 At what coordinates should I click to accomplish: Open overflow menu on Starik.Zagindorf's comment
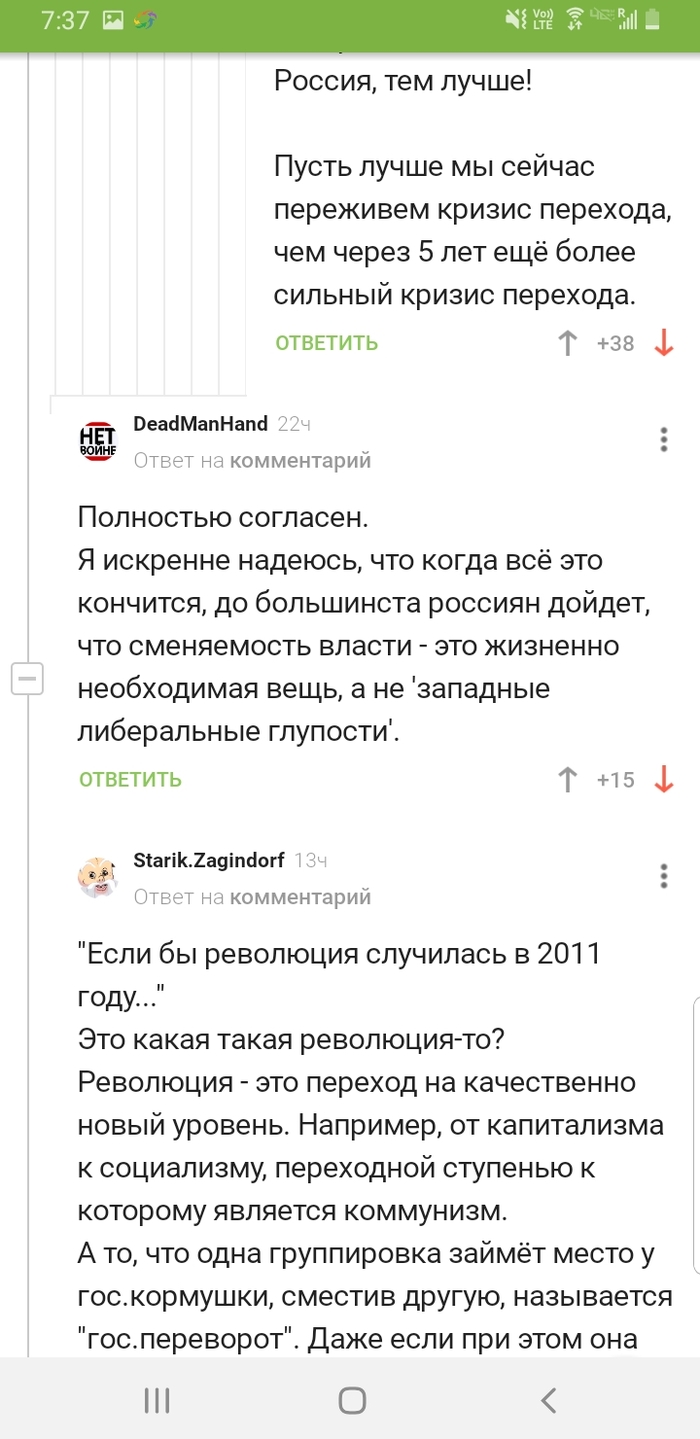pos(664,876)
